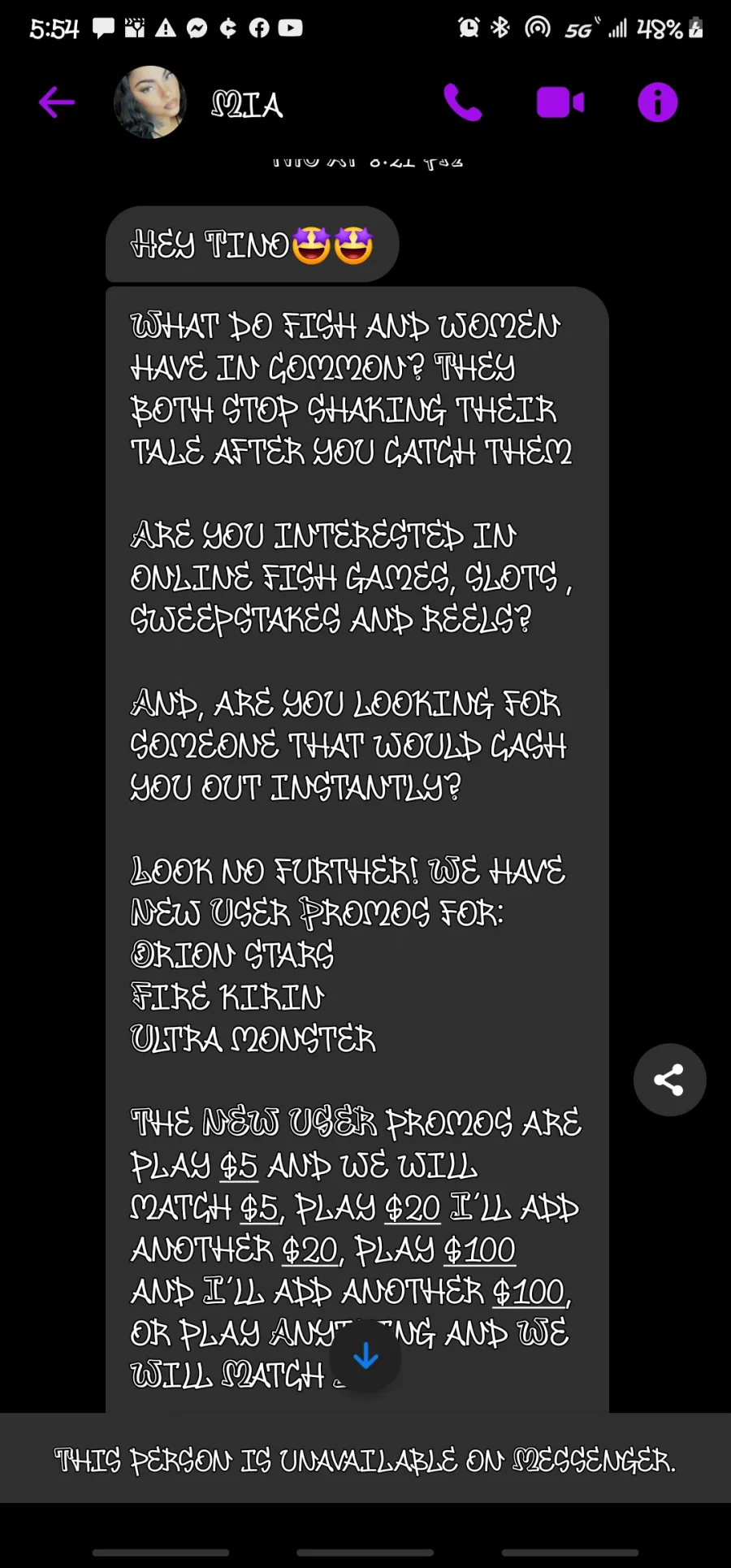This screenshot has width=731, height=1568.
Task: Share the long promo message
Action: 670,1080
